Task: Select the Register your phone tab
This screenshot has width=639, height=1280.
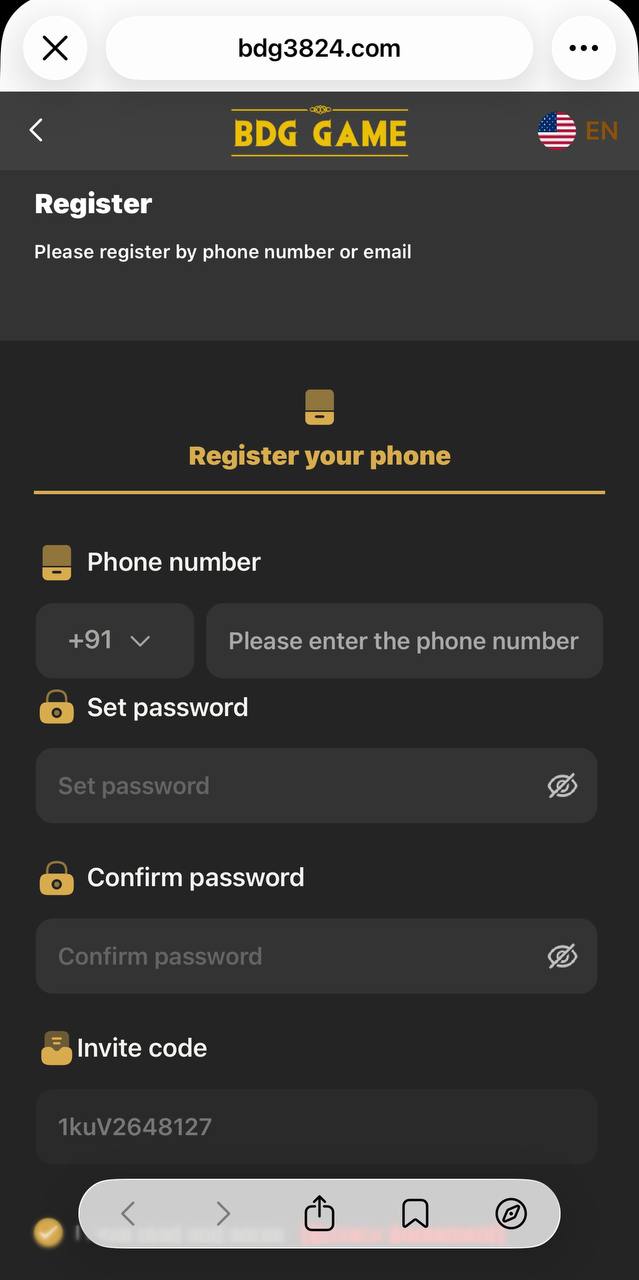Action: (319, 432)
